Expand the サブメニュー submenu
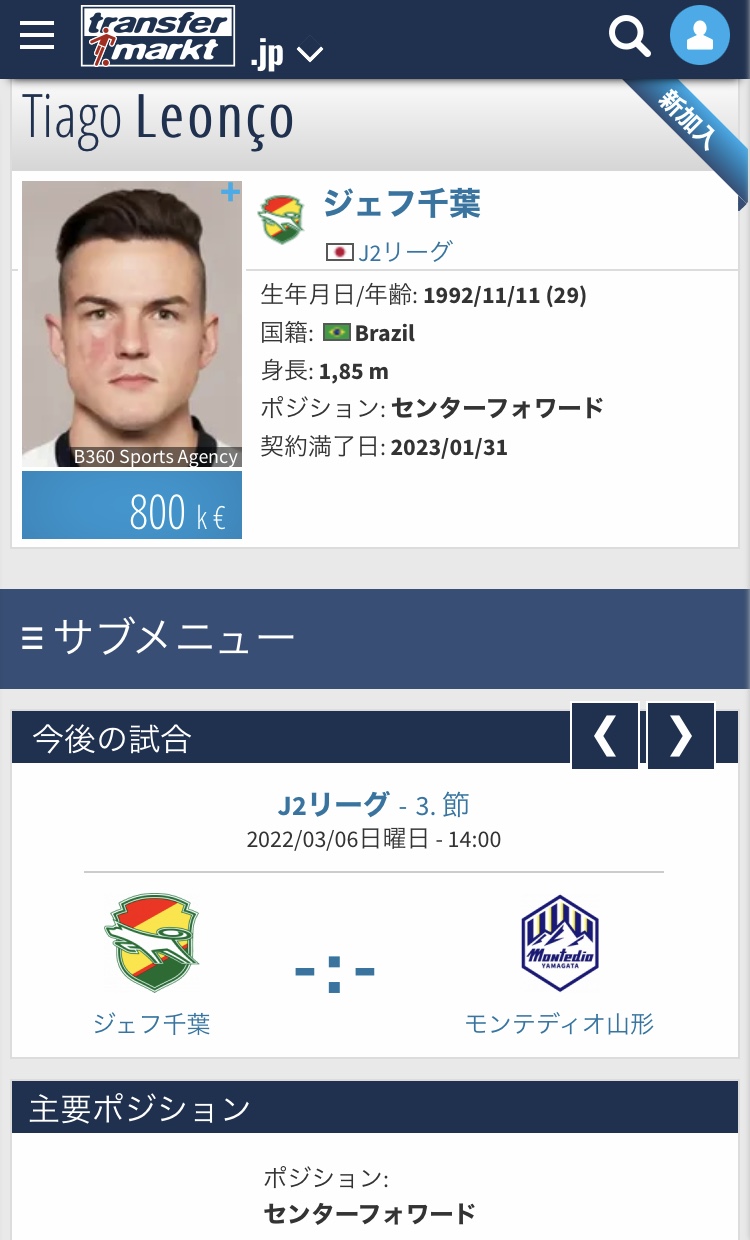The image size is (750, 1240). [375, 638]
